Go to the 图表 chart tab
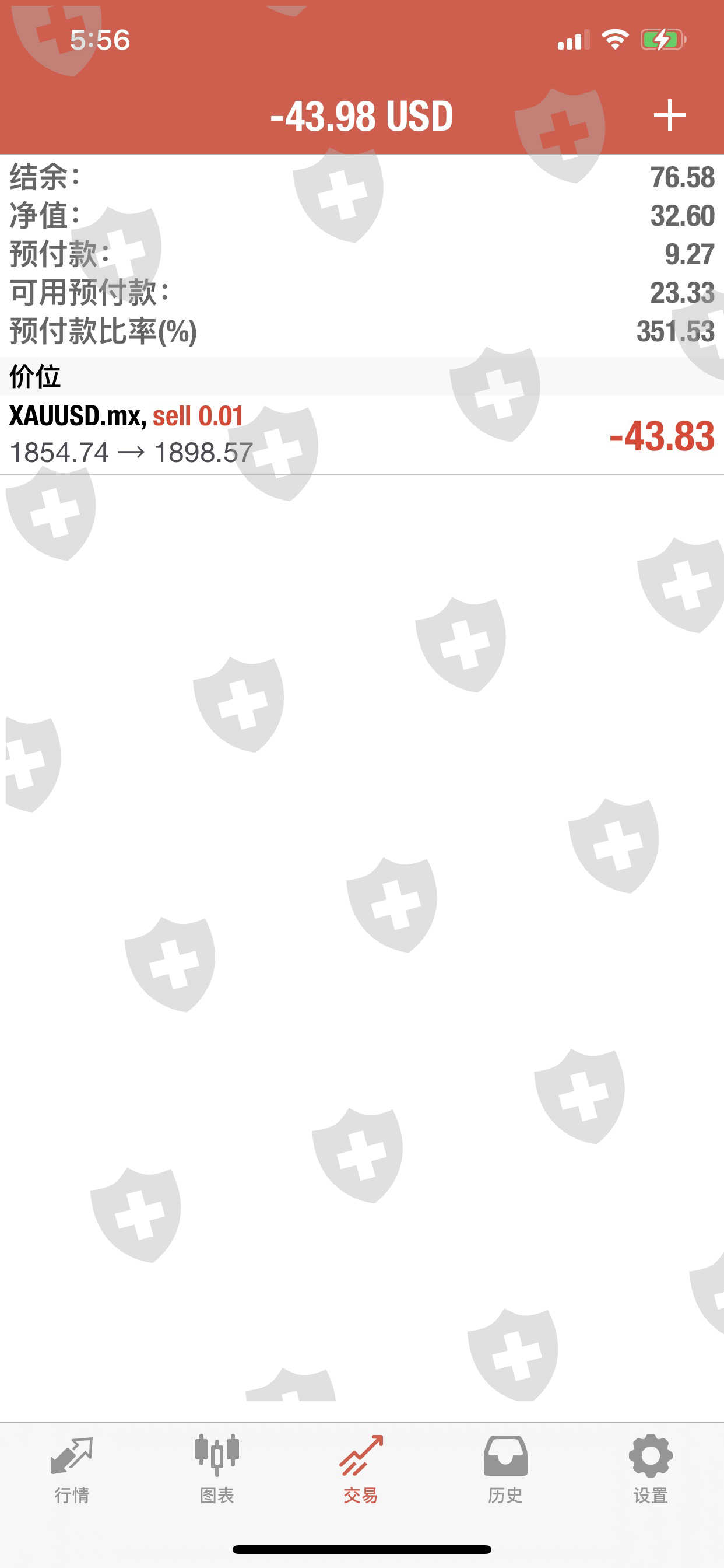 click(217, 1468)
